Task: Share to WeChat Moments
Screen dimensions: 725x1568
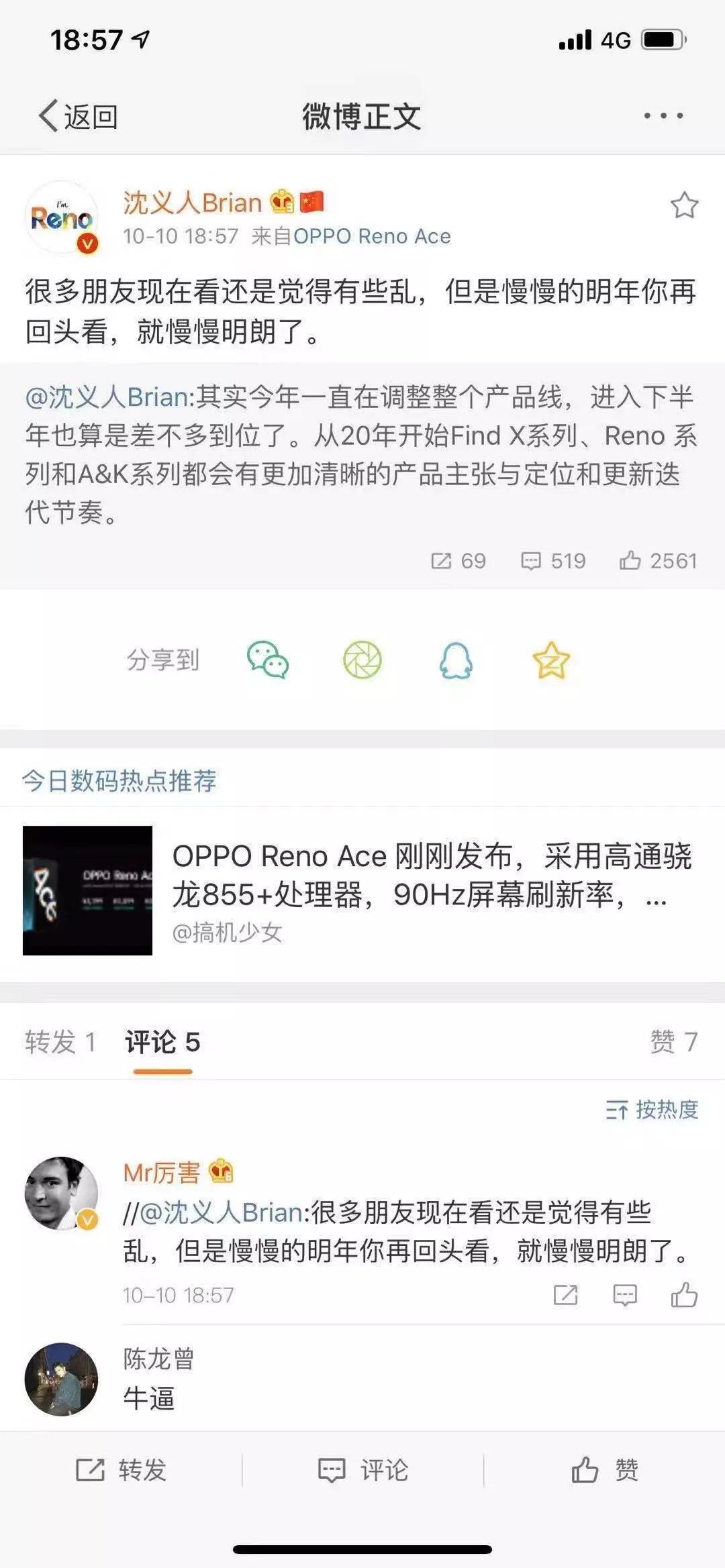Action: 362,660
